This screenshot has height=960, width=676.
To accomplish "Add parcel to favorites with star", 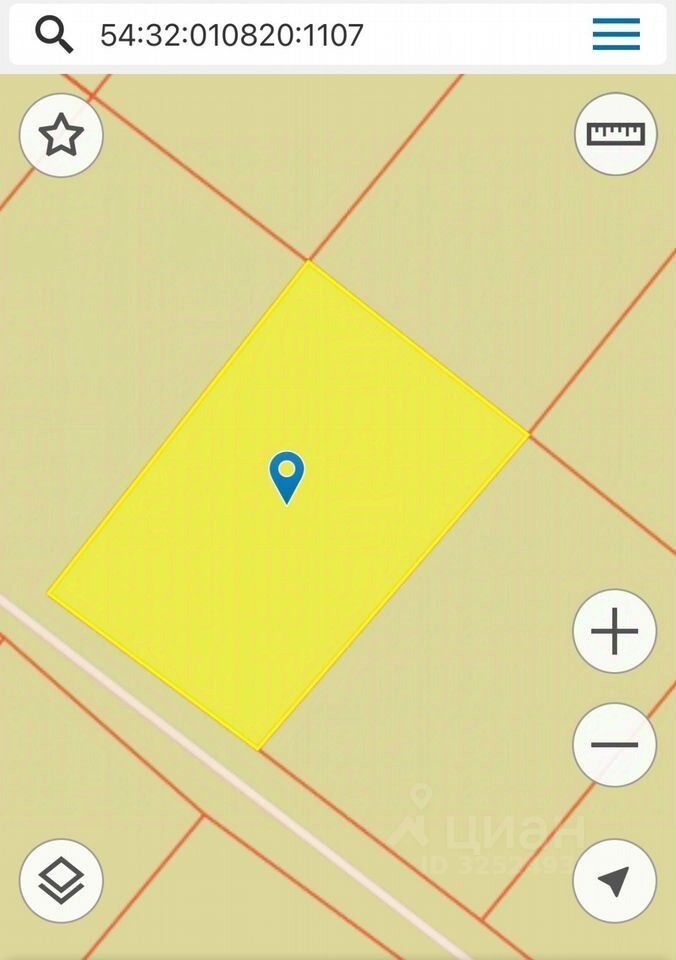I will (x=61, y=135).
